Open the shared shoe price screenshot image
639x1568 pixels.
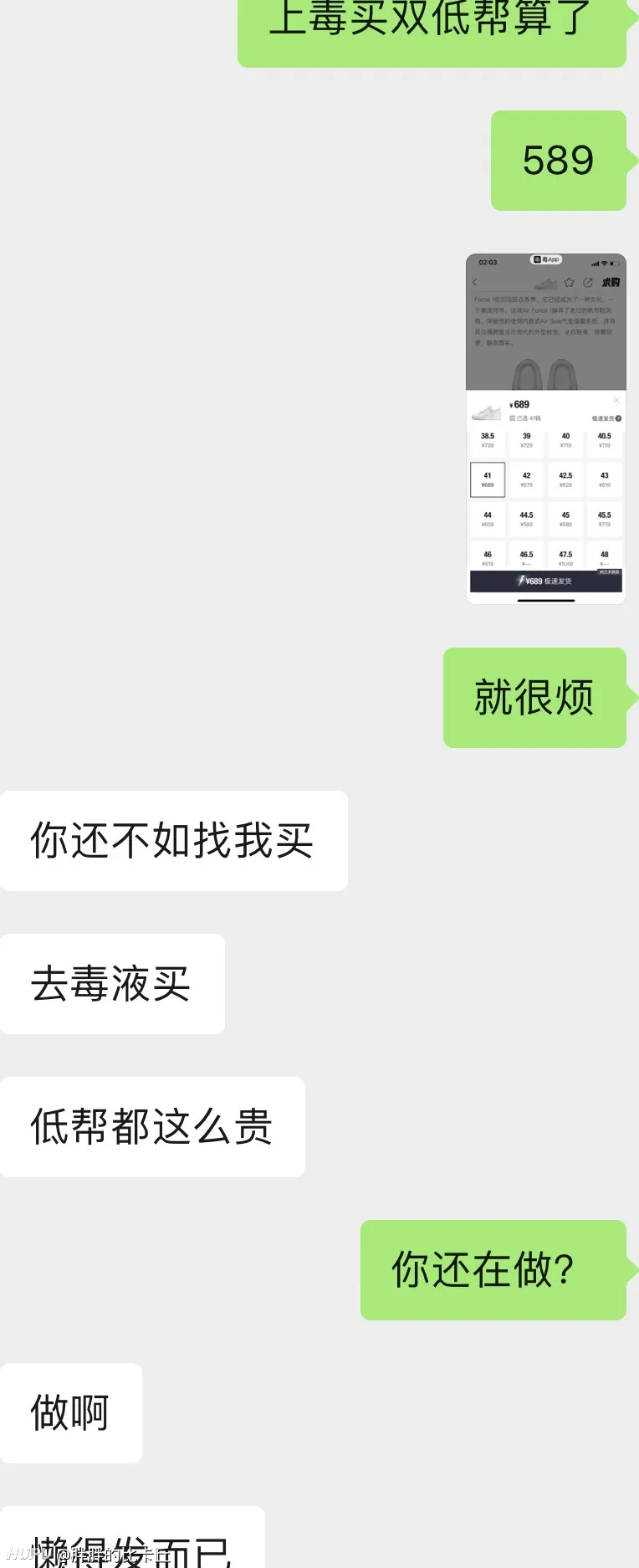pyautogui.click(x=545, y=428)
